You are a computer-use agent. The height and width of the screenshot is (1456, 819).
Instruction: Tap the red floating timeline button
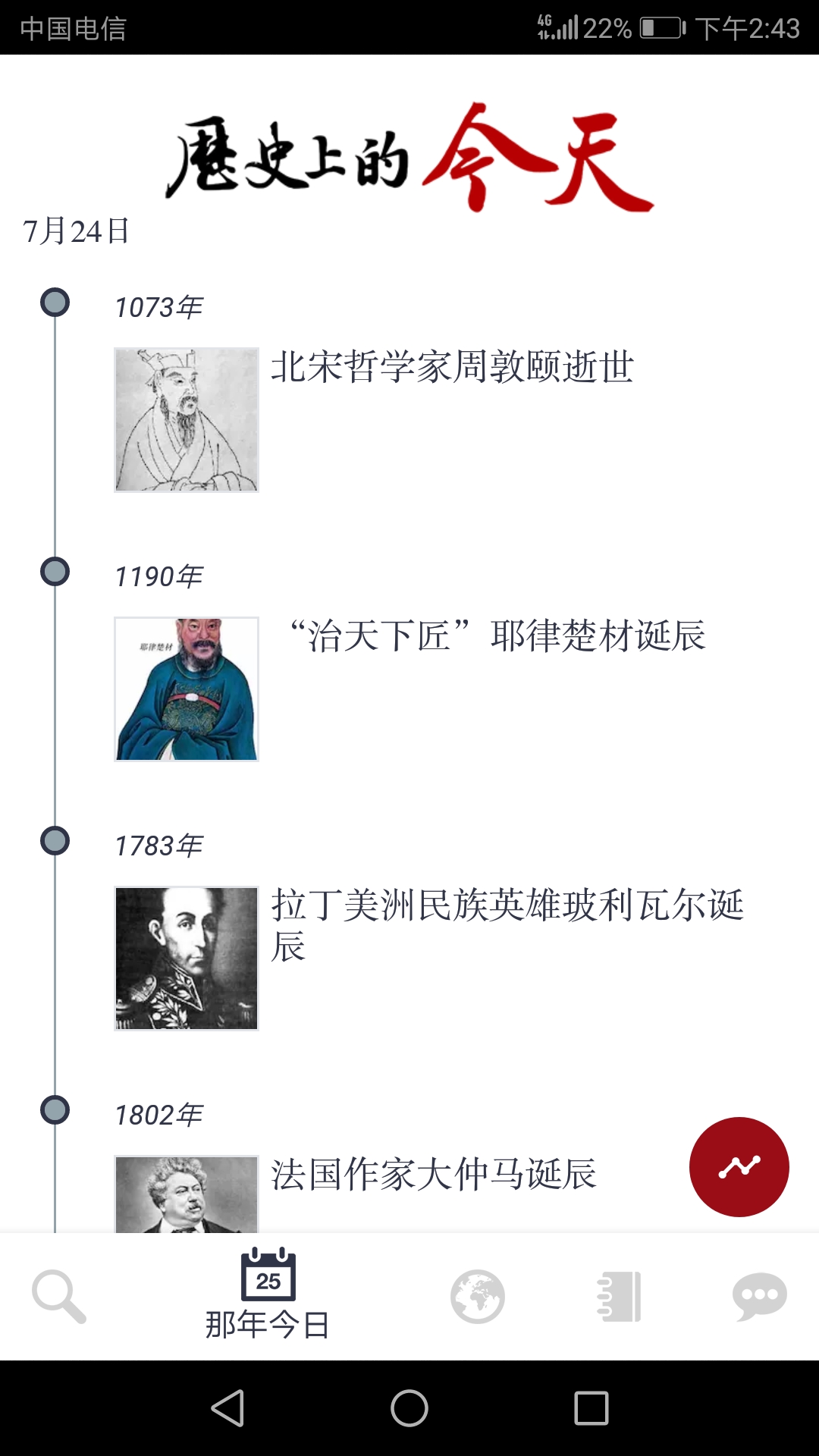point(739,1166)
